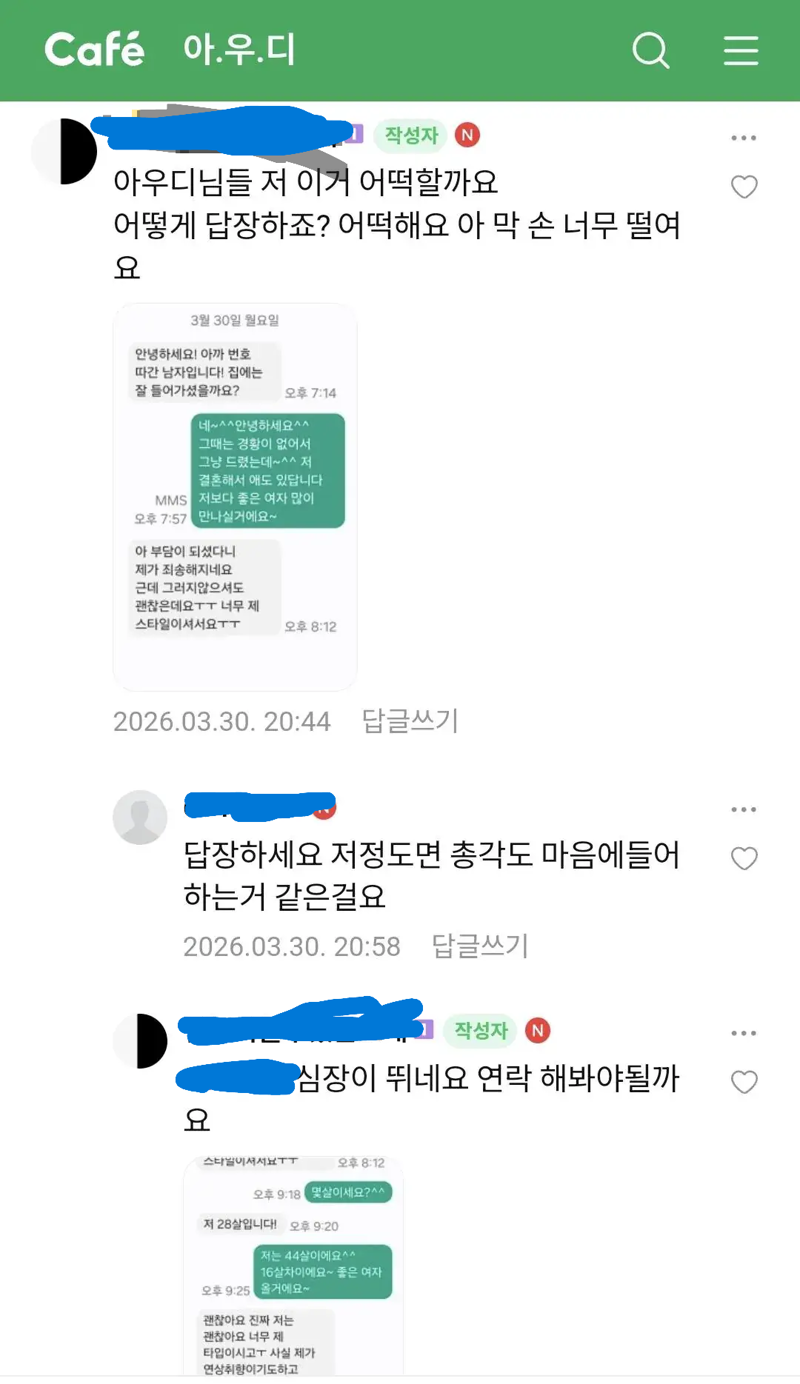The image size is (800, 1384).
Task: Open overflow menu on the first comment
Action: click(744, 139)
